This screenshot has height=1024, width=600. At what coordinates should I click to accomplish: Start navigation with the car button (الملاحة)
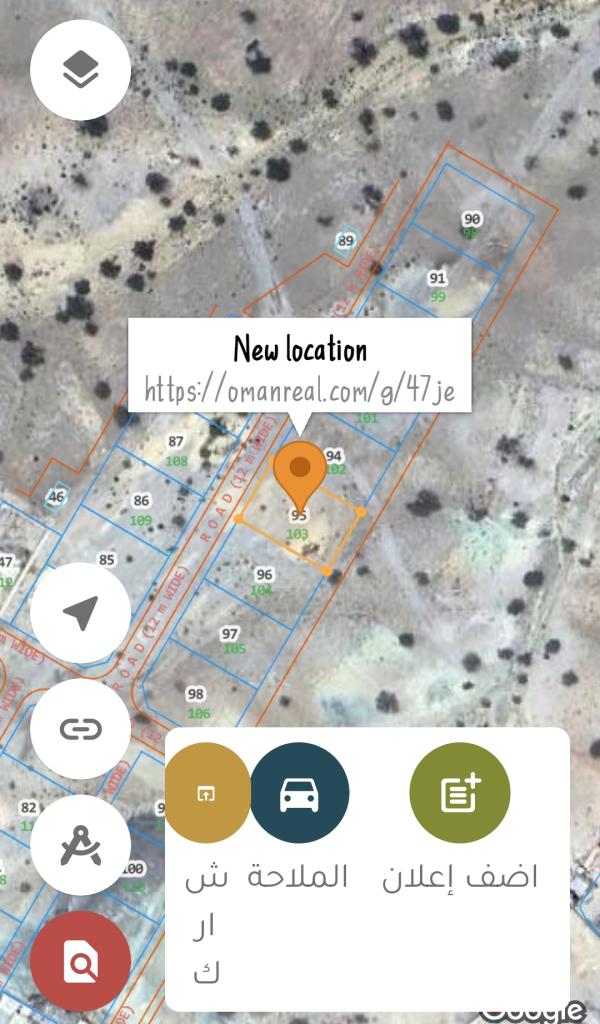coord(299,794)
